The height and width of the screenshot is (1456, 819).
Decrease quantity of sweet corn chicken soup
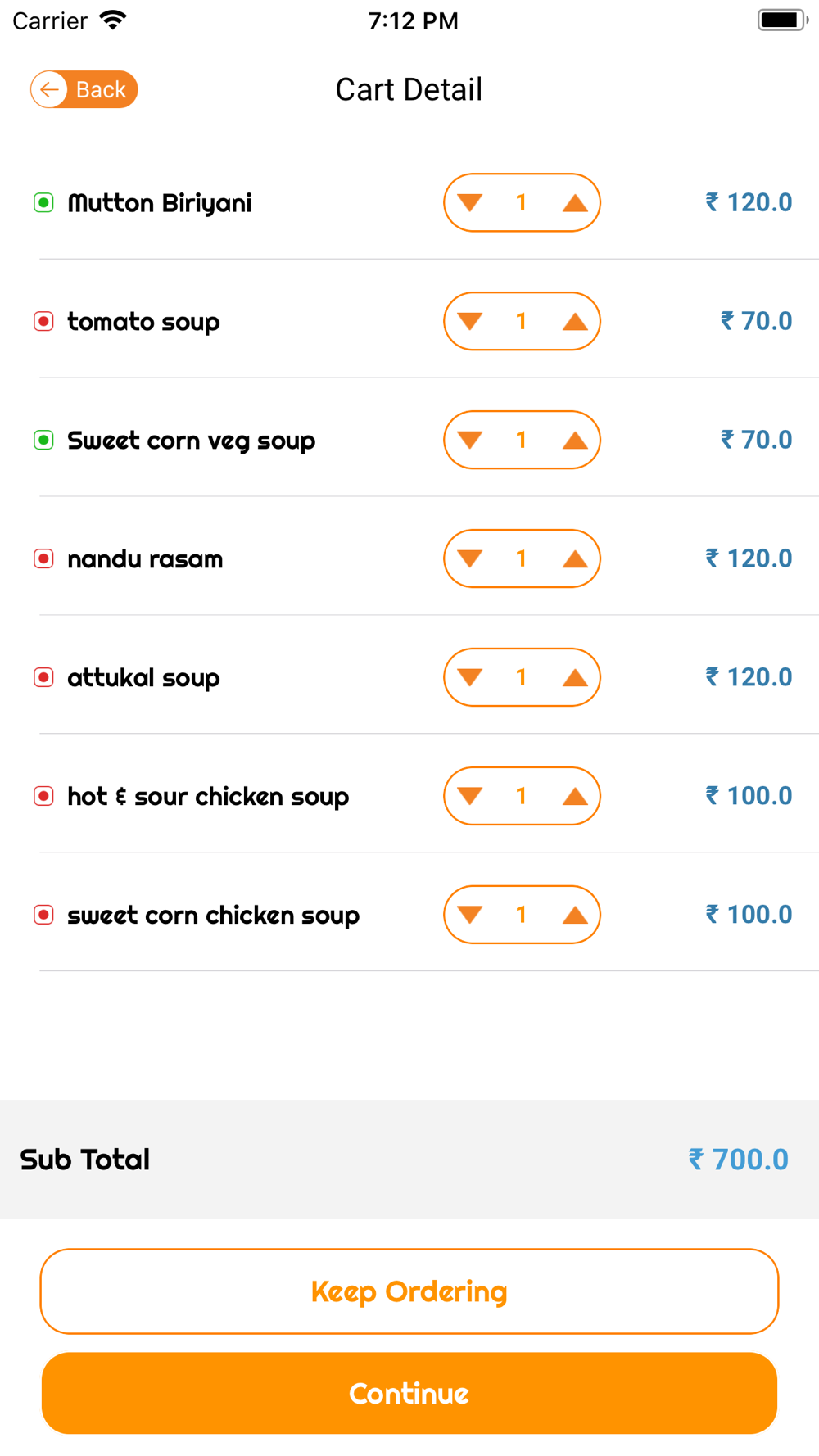tap(470, 916)
